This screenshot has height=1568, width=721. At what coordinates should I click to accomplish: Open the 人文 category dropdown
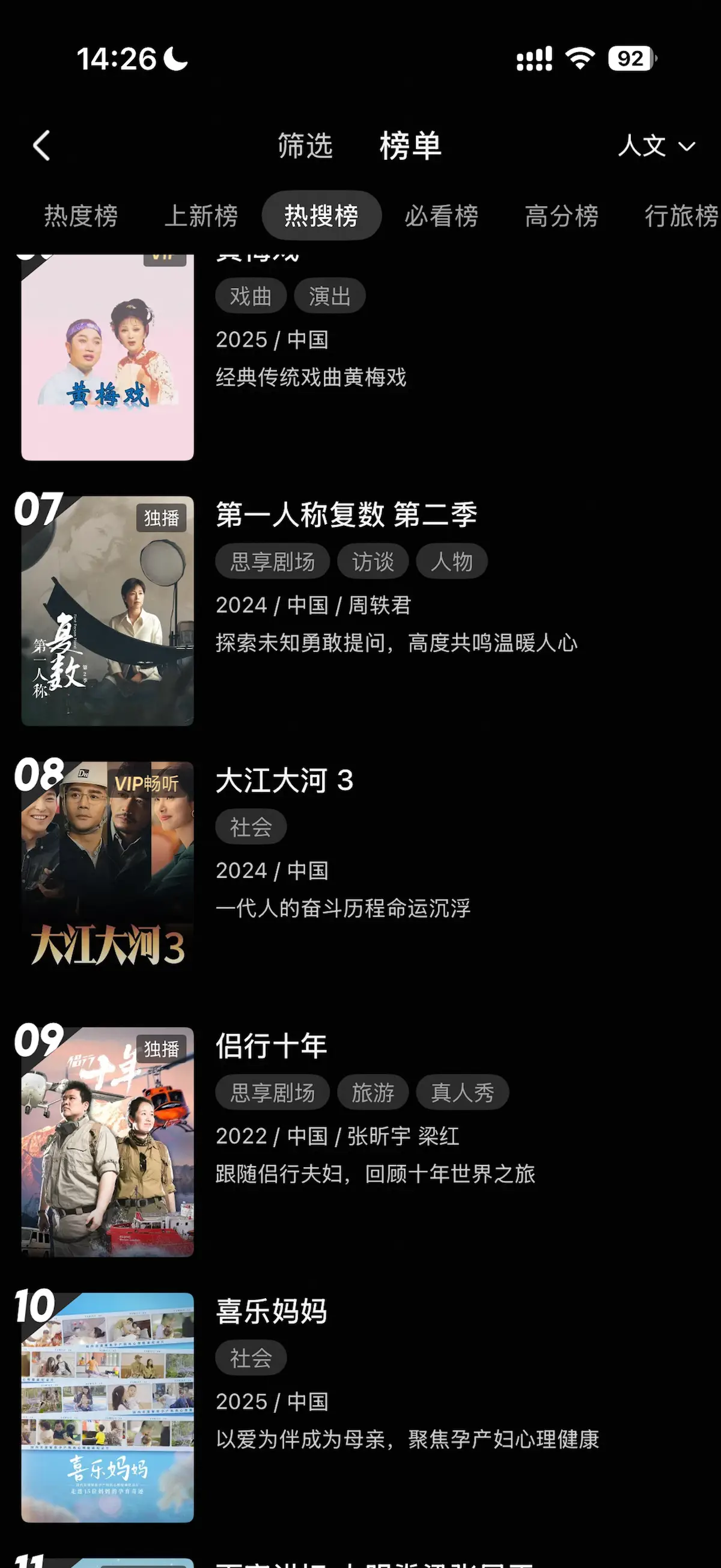point(656,146)
